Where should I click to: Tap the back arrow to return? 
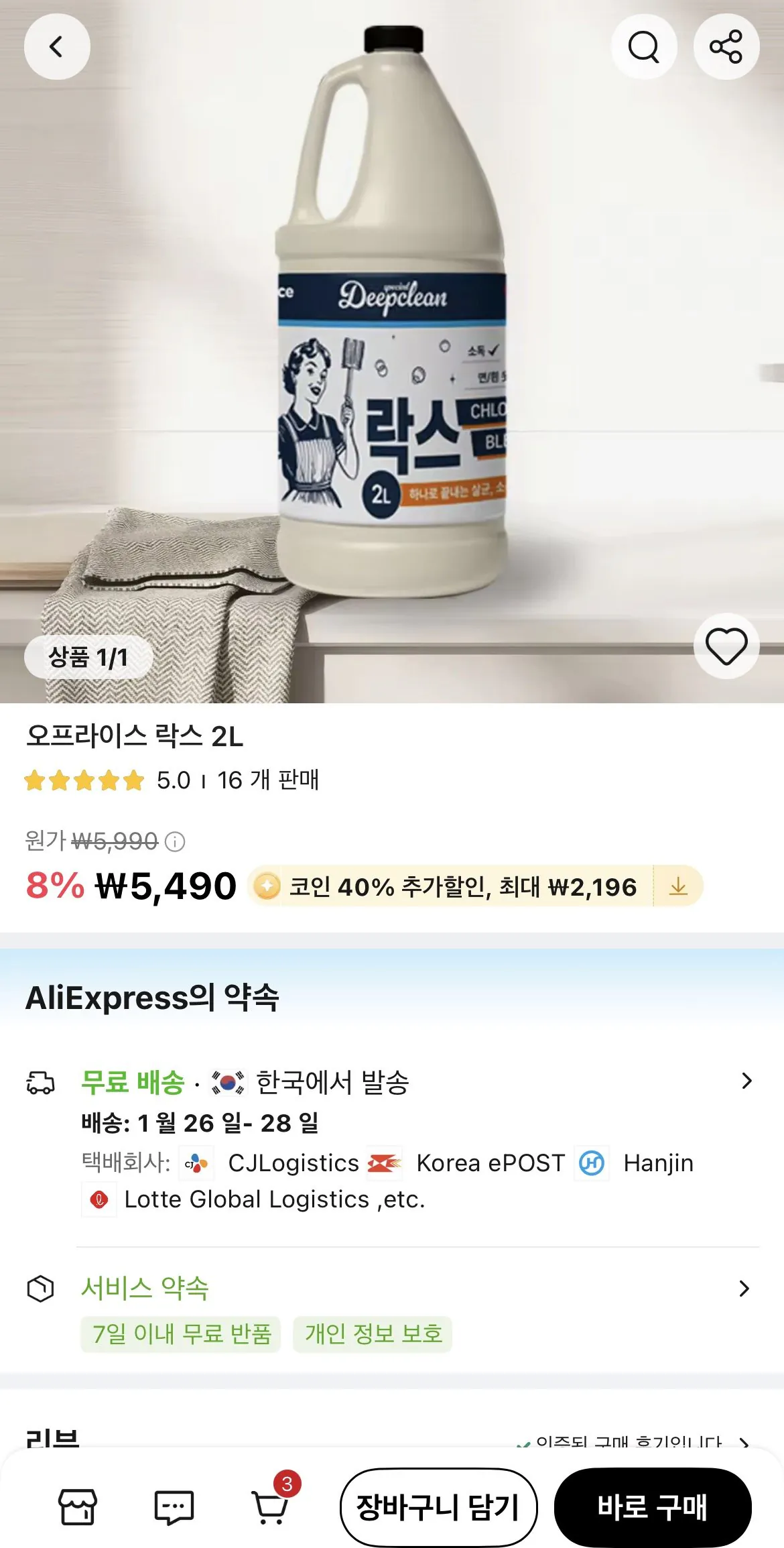(57, 47)
